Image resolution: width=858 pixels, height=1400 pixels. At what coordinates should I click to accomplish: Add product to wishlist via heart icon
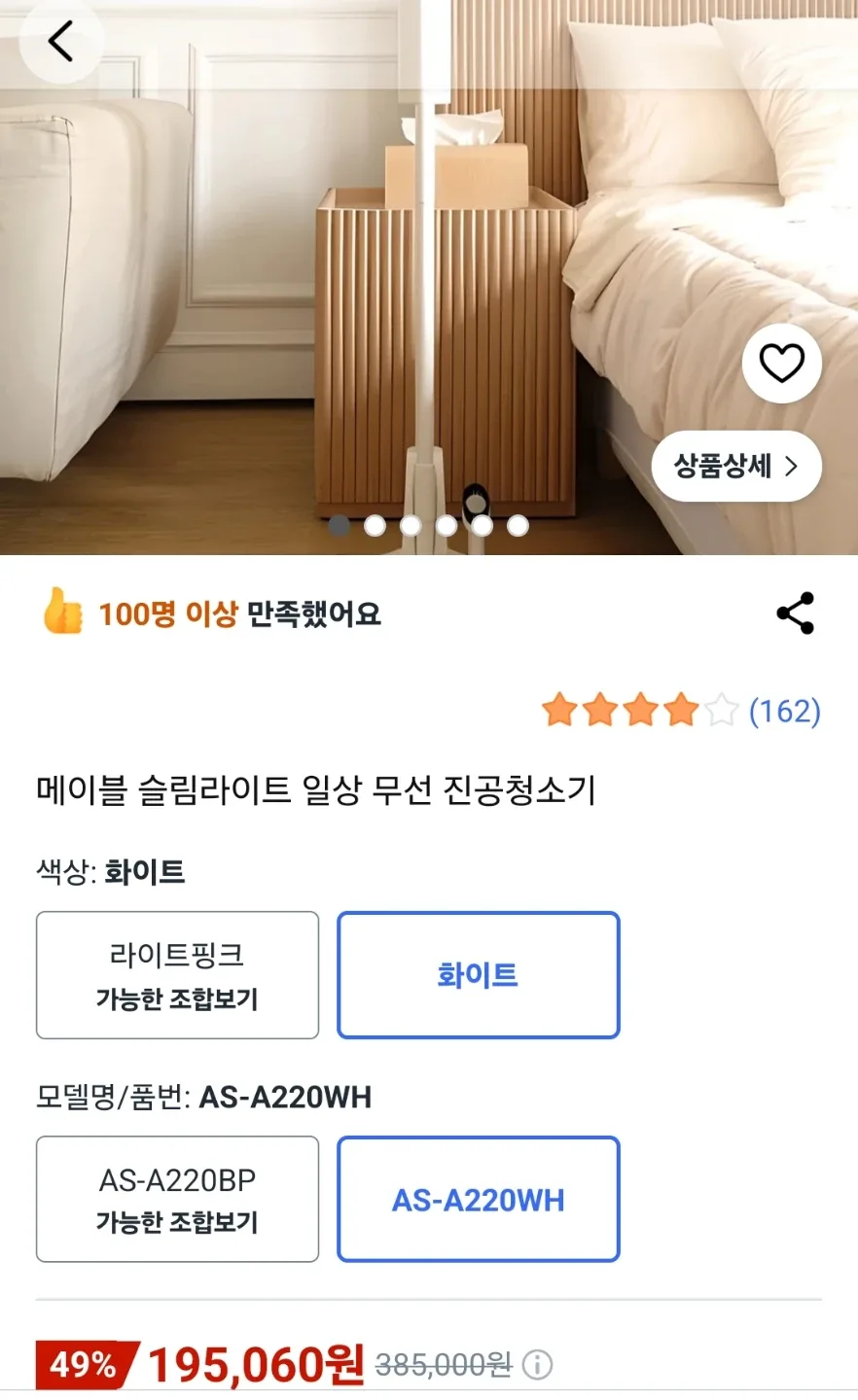click(x=782, y=363)
